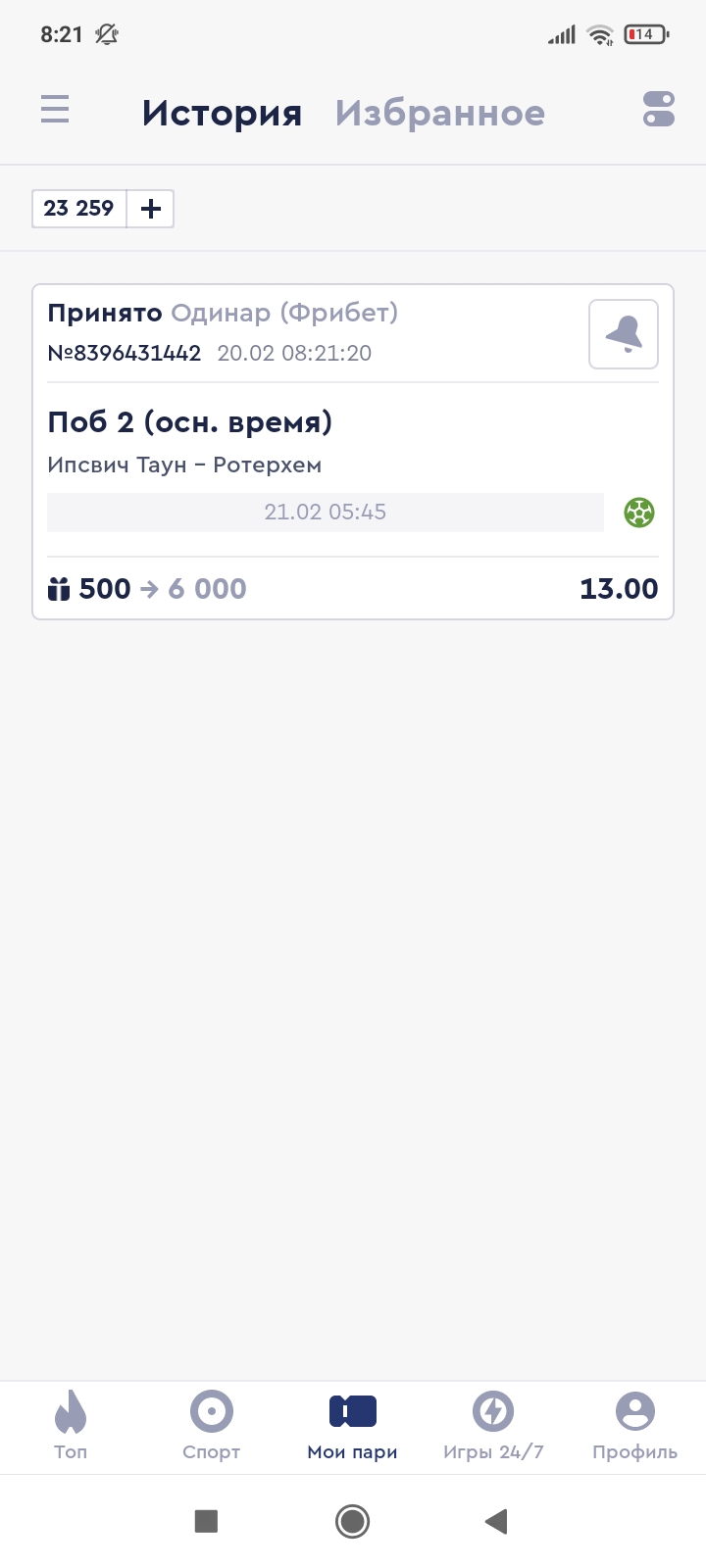Viewport: 706px width, 1568px height.
Task: Select the История tab
Action: (x=222, y=113)
